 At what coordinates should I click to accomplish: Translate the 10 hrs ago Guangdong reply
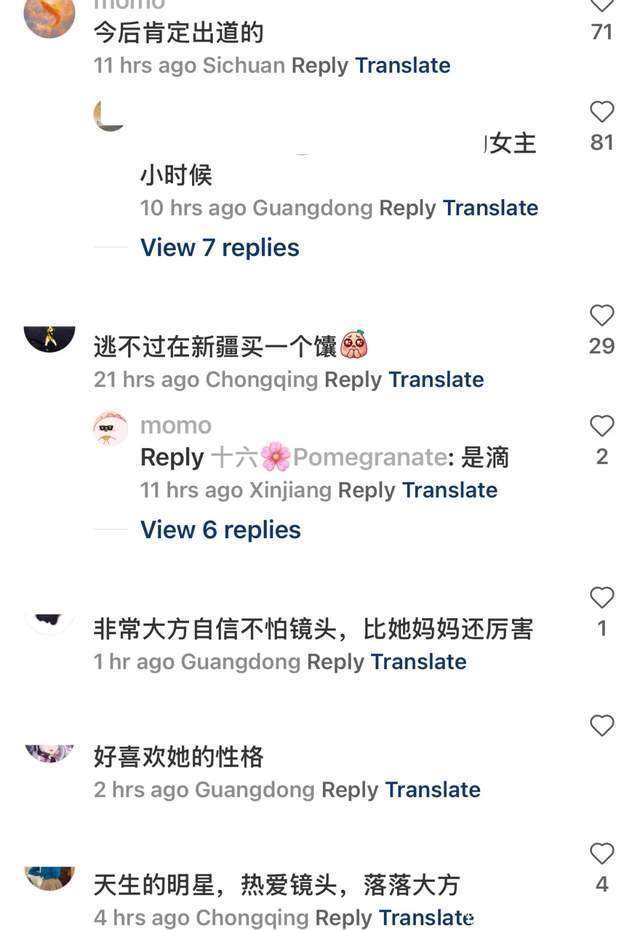pos(490,208)
